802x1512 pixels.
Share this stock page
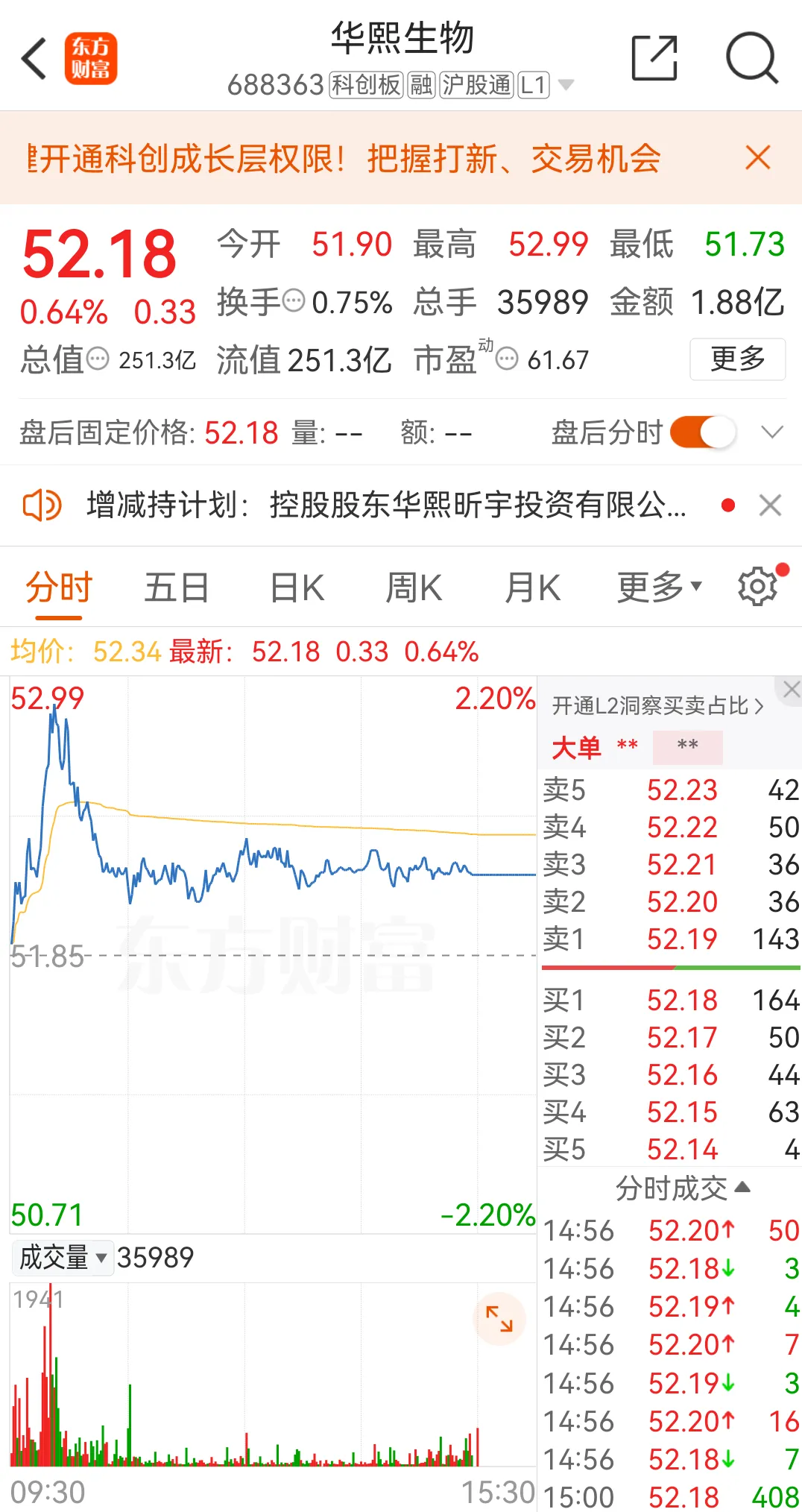pyautogui.click(x=654, y=57)
